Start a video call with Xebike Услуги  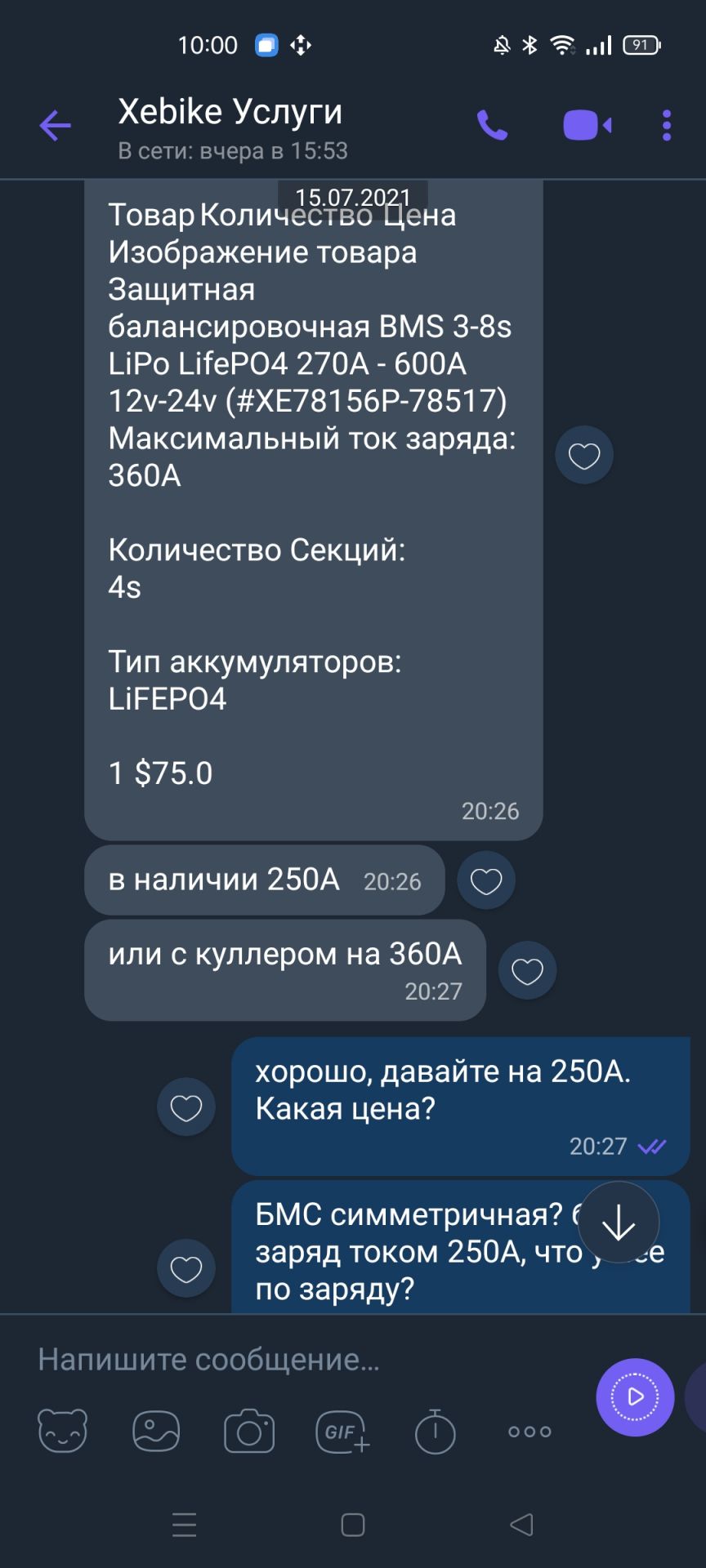point(587,126)
